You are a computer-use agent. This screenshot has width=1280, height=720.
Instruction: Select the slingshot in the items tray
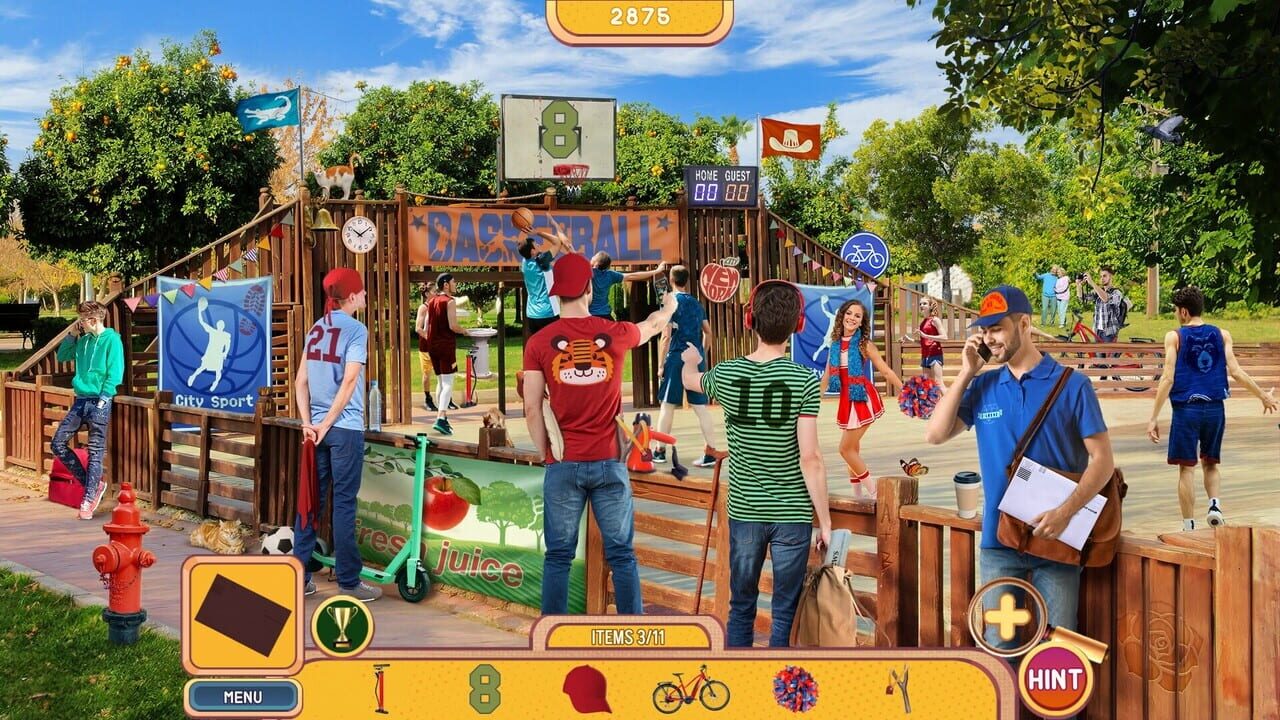[x=897, y=689]
